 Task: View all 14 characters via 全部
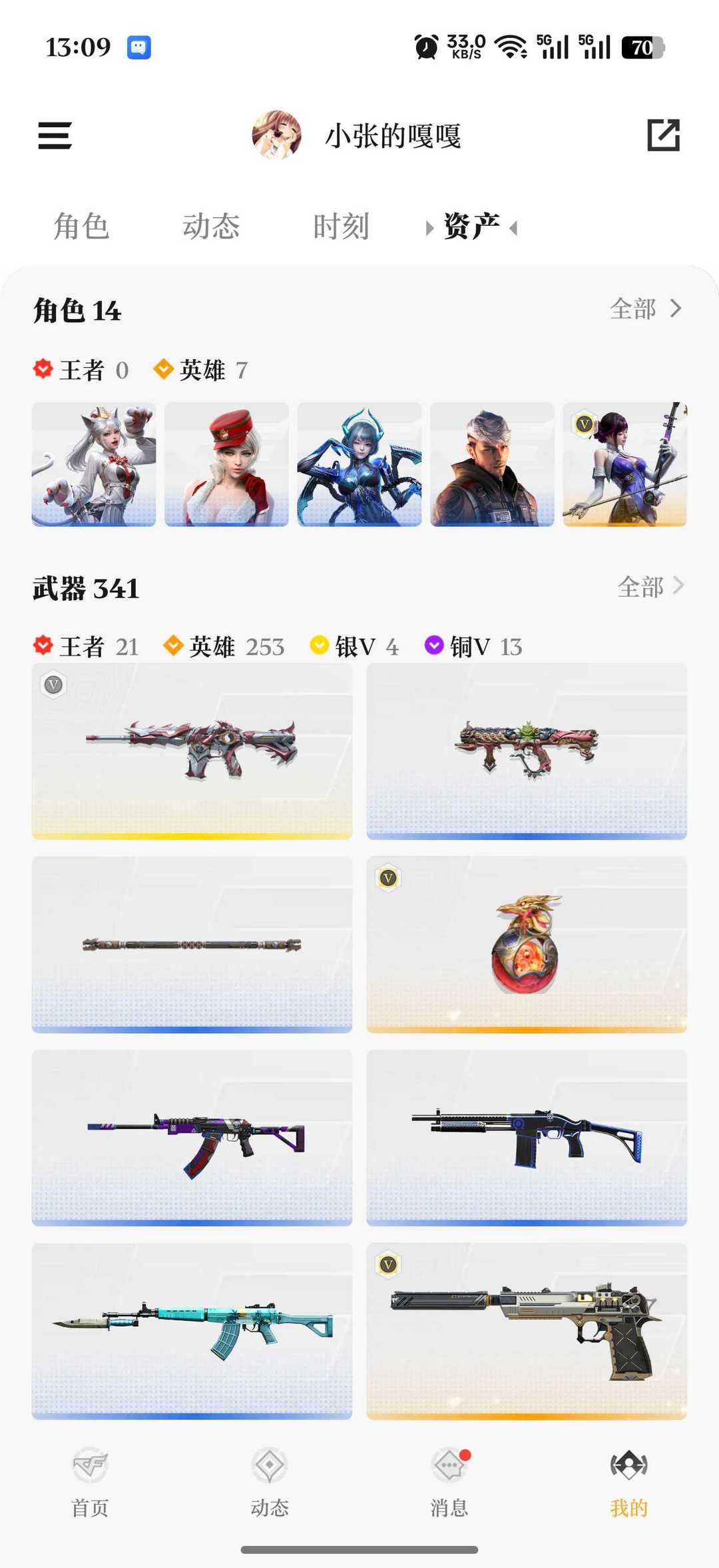(645, 308)
